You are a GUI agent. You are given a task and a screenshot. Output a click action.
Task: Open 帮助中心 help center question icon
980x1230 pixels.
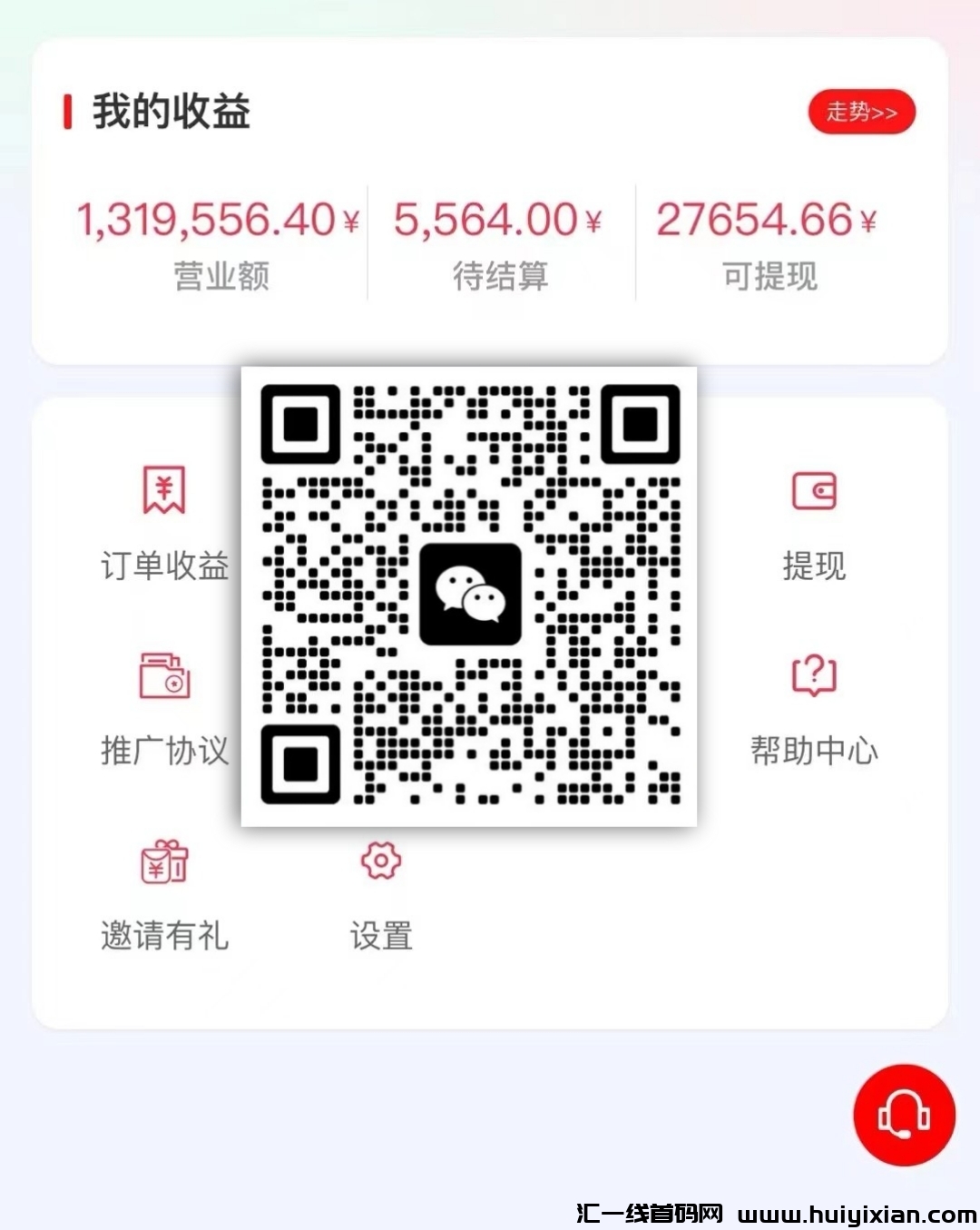814,676
